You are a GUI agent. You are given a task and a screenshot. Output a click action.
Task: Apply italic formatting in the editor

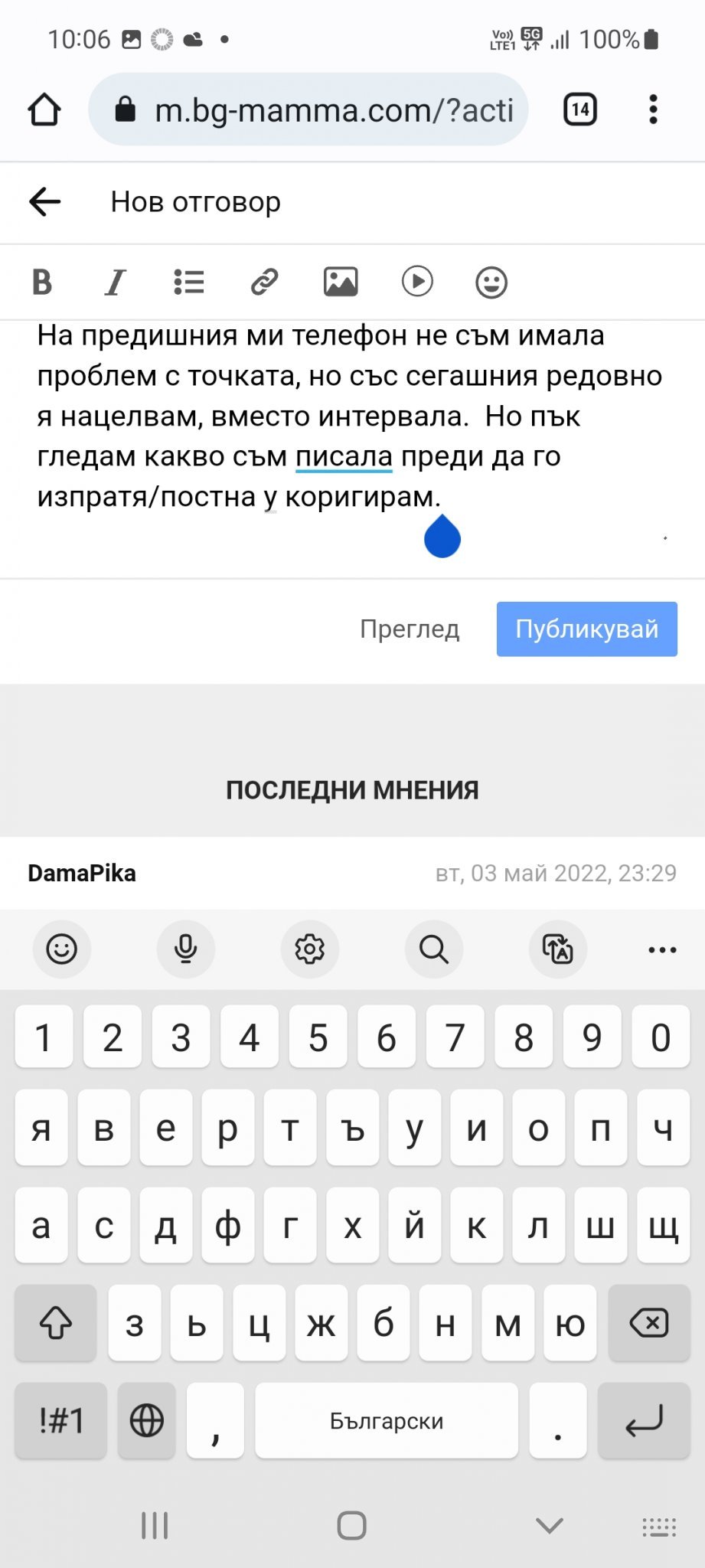tap(116, 282)
